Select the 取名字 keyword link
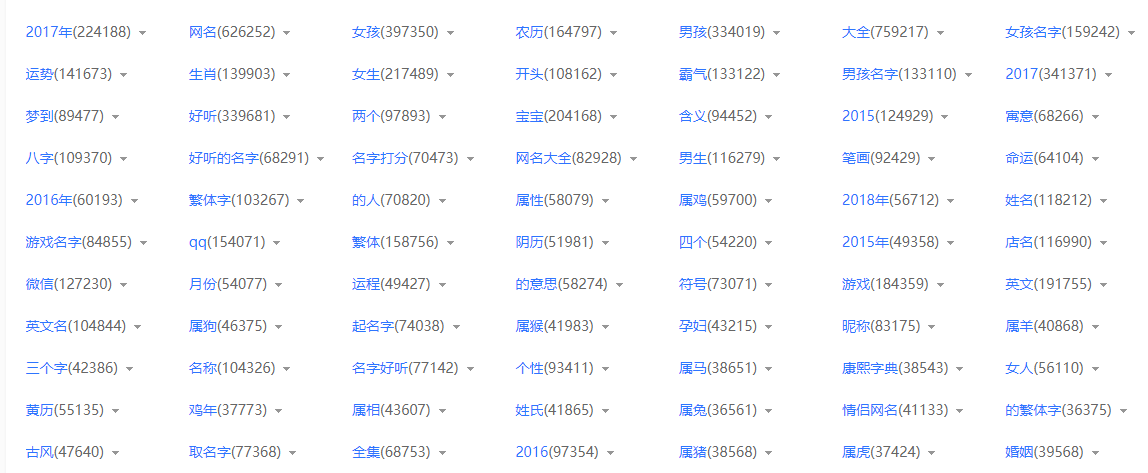Image resolution: width=1148 pixels, height=473 pixels. [210, 452]
